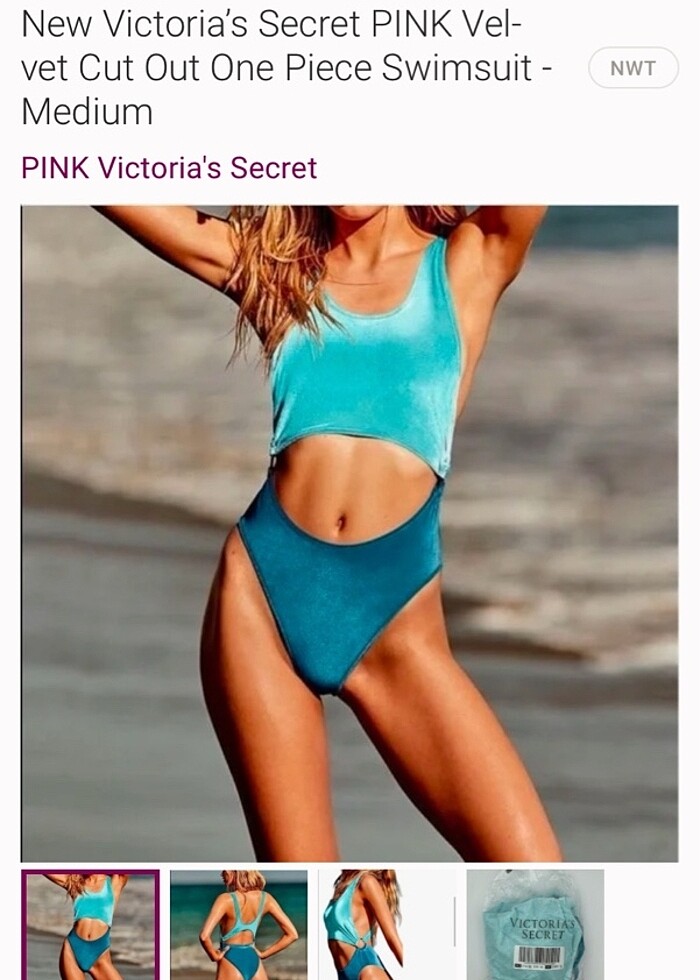Select the back-view swimsuit thumbnail
Viewport: 700px width, 980px height.
(238, 925)
